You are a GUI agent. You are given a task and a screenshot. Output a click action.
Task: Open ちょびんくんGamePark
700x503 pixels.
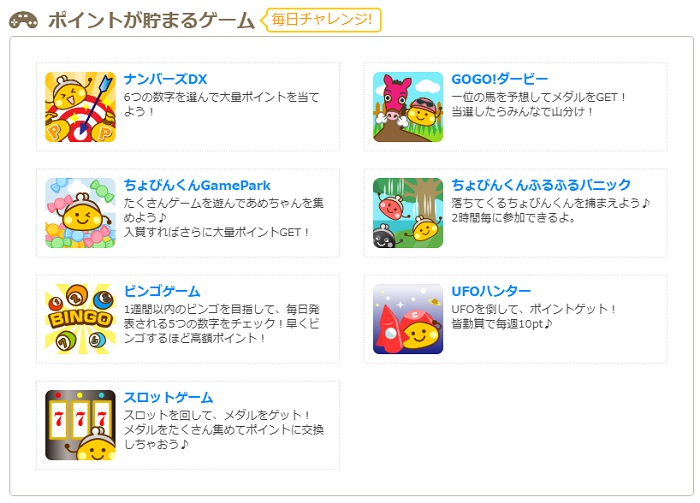tap(198, 185)
